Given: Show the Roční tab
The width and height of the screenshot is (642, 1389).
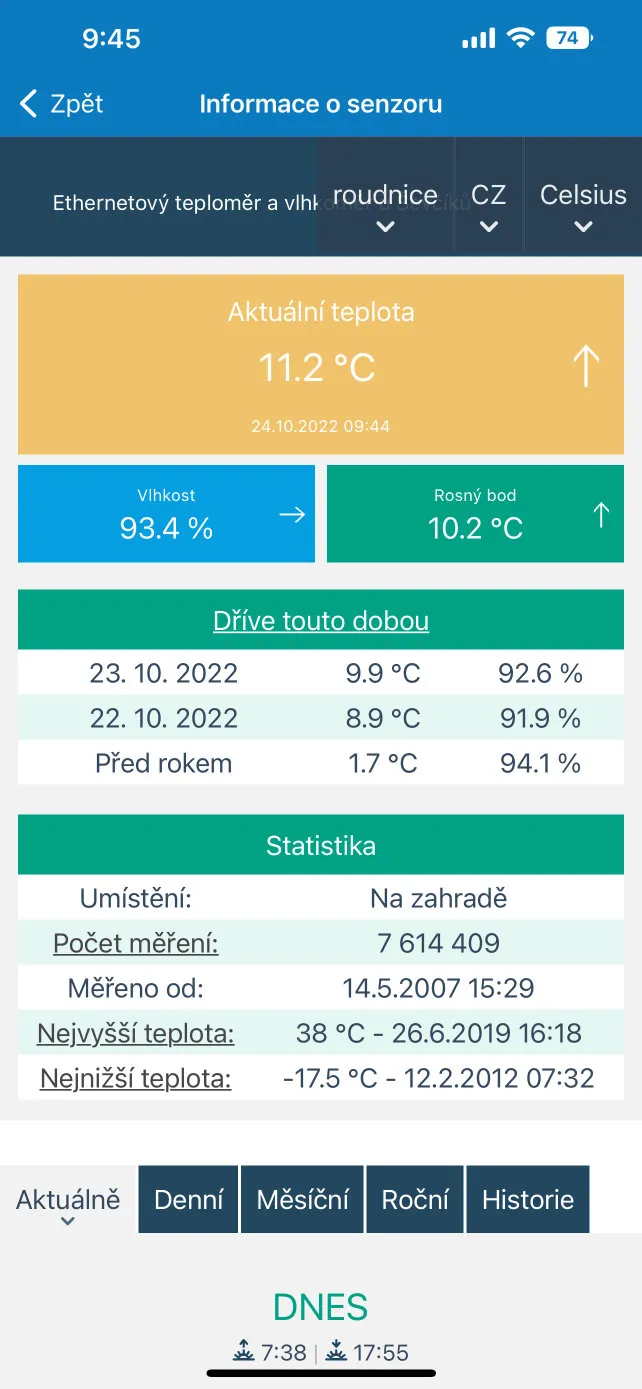Looking at the screenshot, I should pyautogui.click(x=415, y=1200).
